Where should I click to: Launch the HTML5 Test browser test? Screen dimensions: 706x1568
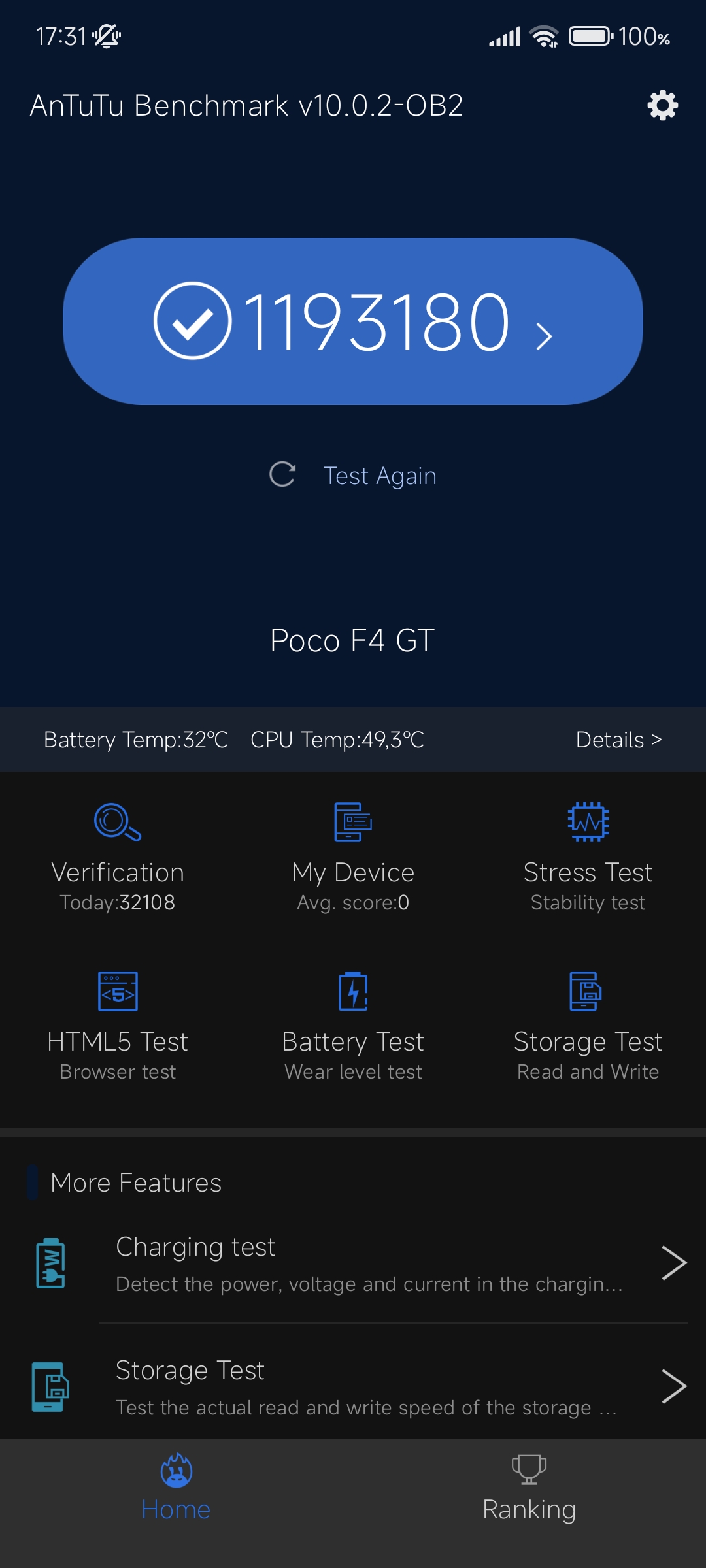[x=118, y=1027]
